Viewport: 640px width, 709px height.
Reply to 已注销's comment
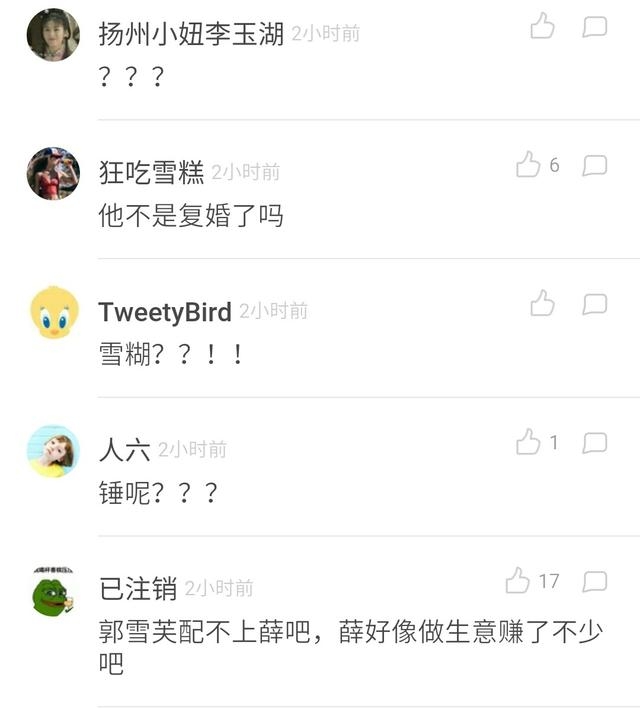tap(595, 581)
